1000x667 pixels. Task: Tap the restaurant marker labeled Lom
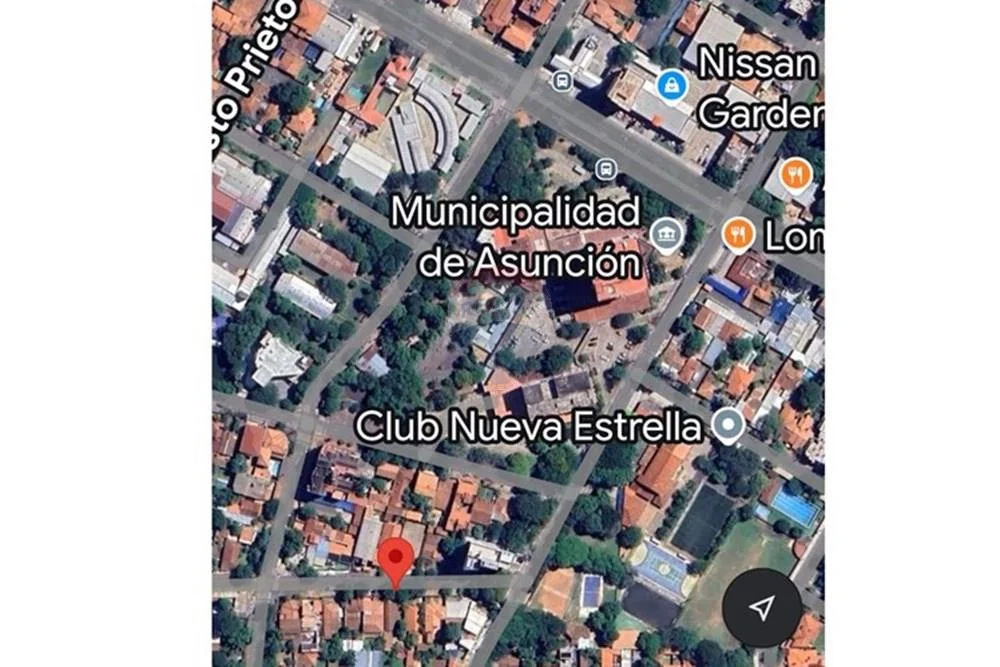[737, 234]
